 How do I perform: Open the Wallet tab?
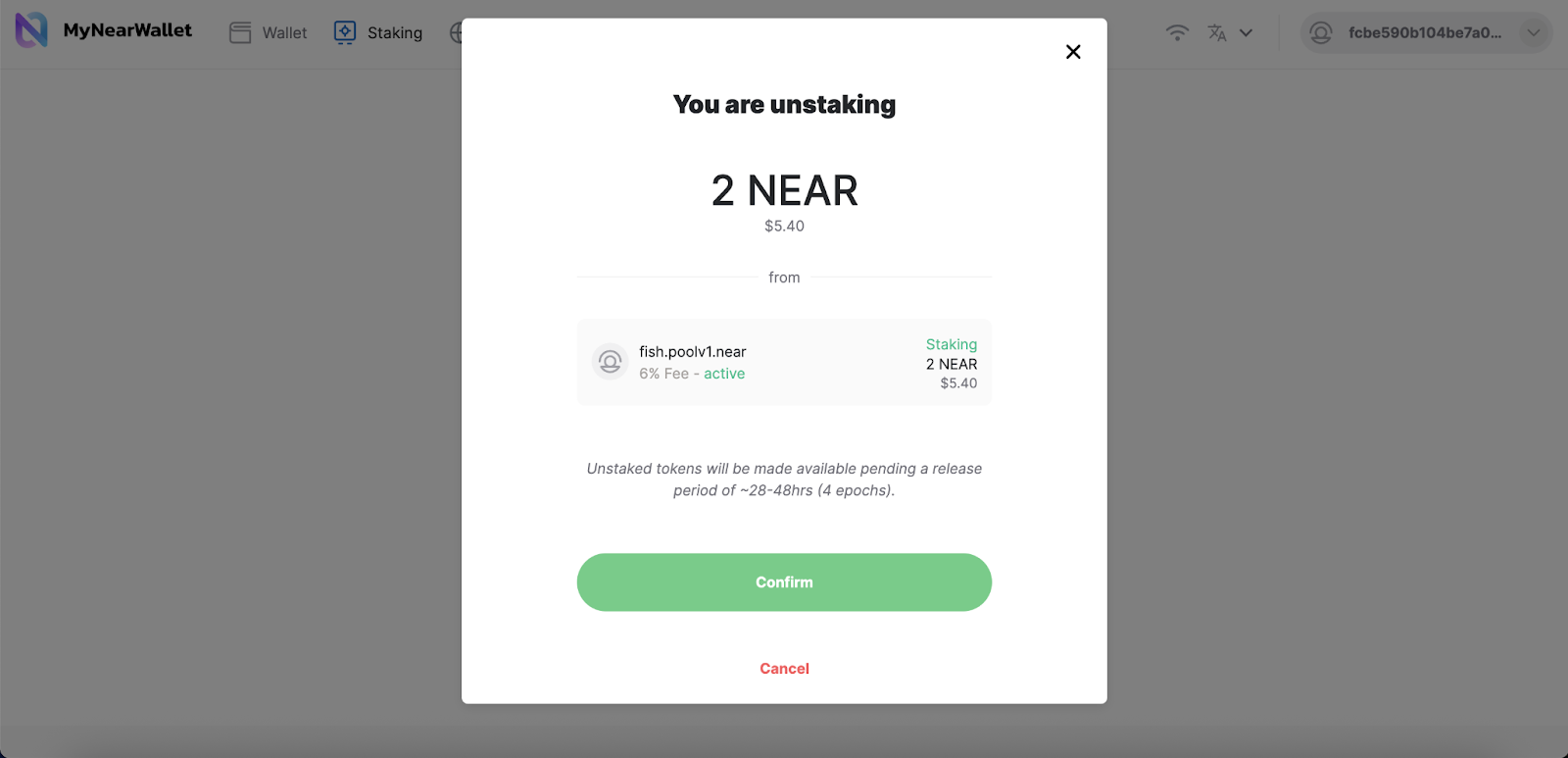click(269, 32)
